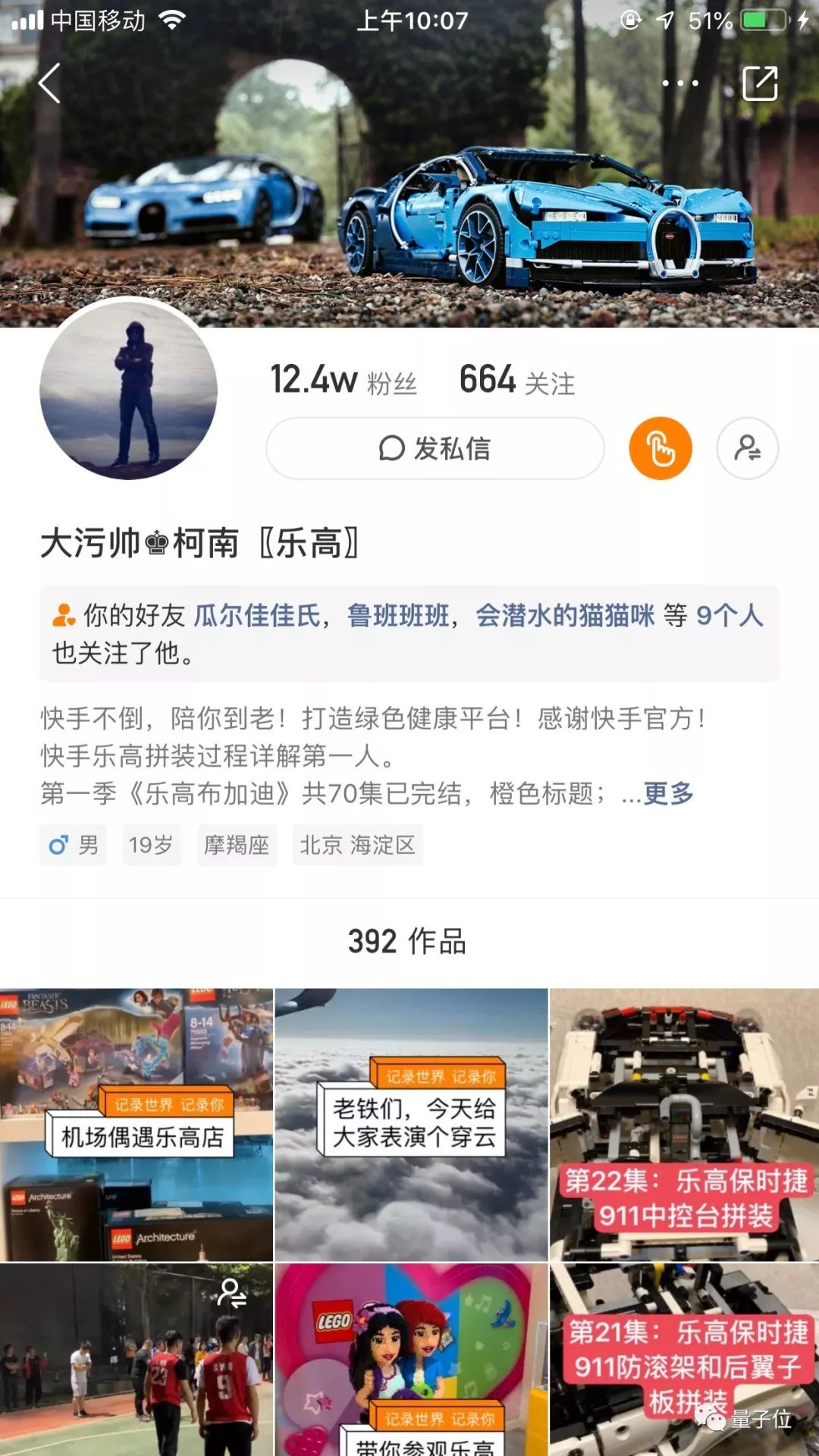Expand the bio with 更多
Viewport: 819px width, 1456px height.
[x=669, y=793]
